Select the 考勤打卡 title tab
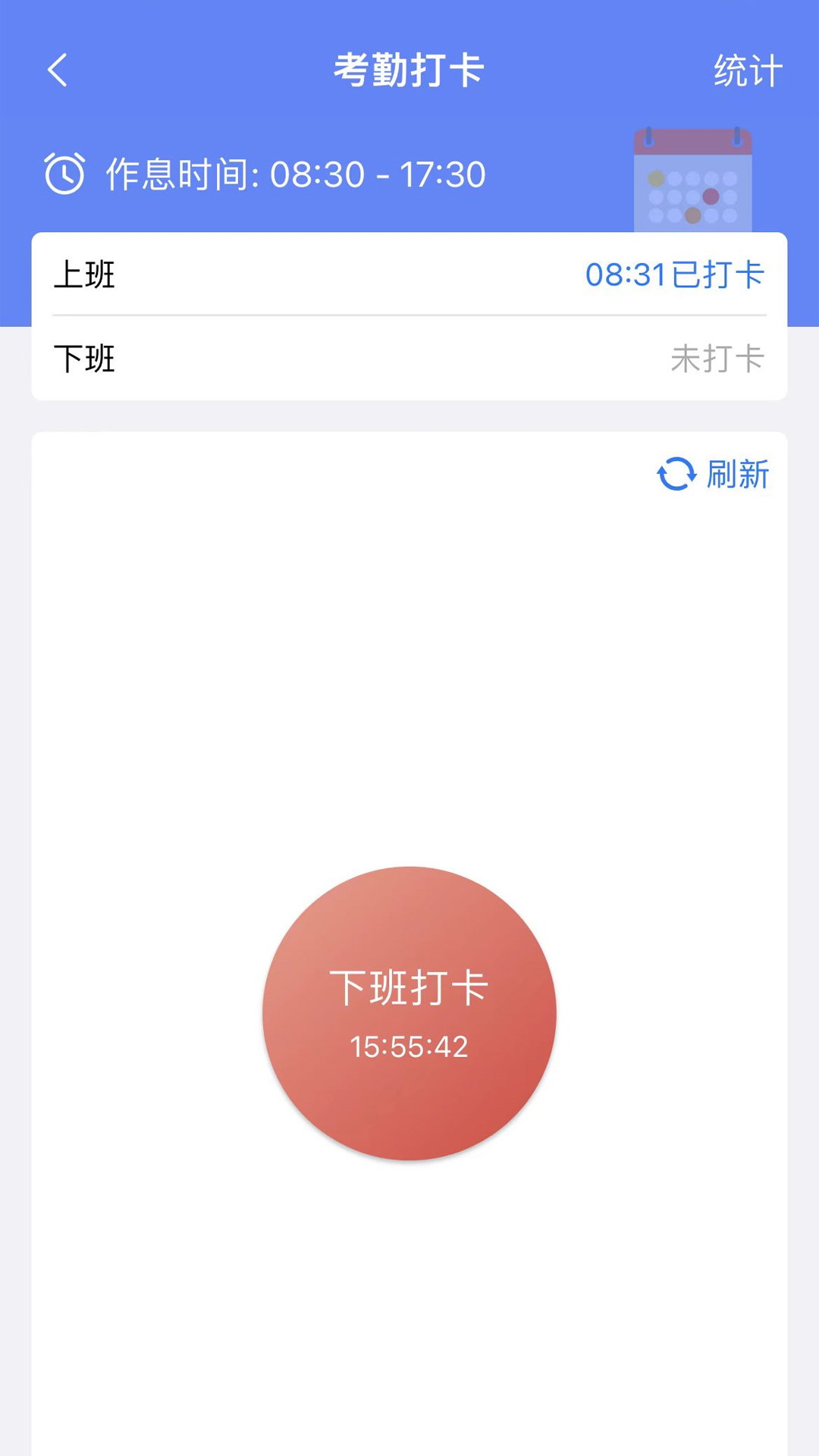Image resolution: width=819 pixels, height=1456 pixels. pos(409,69)
